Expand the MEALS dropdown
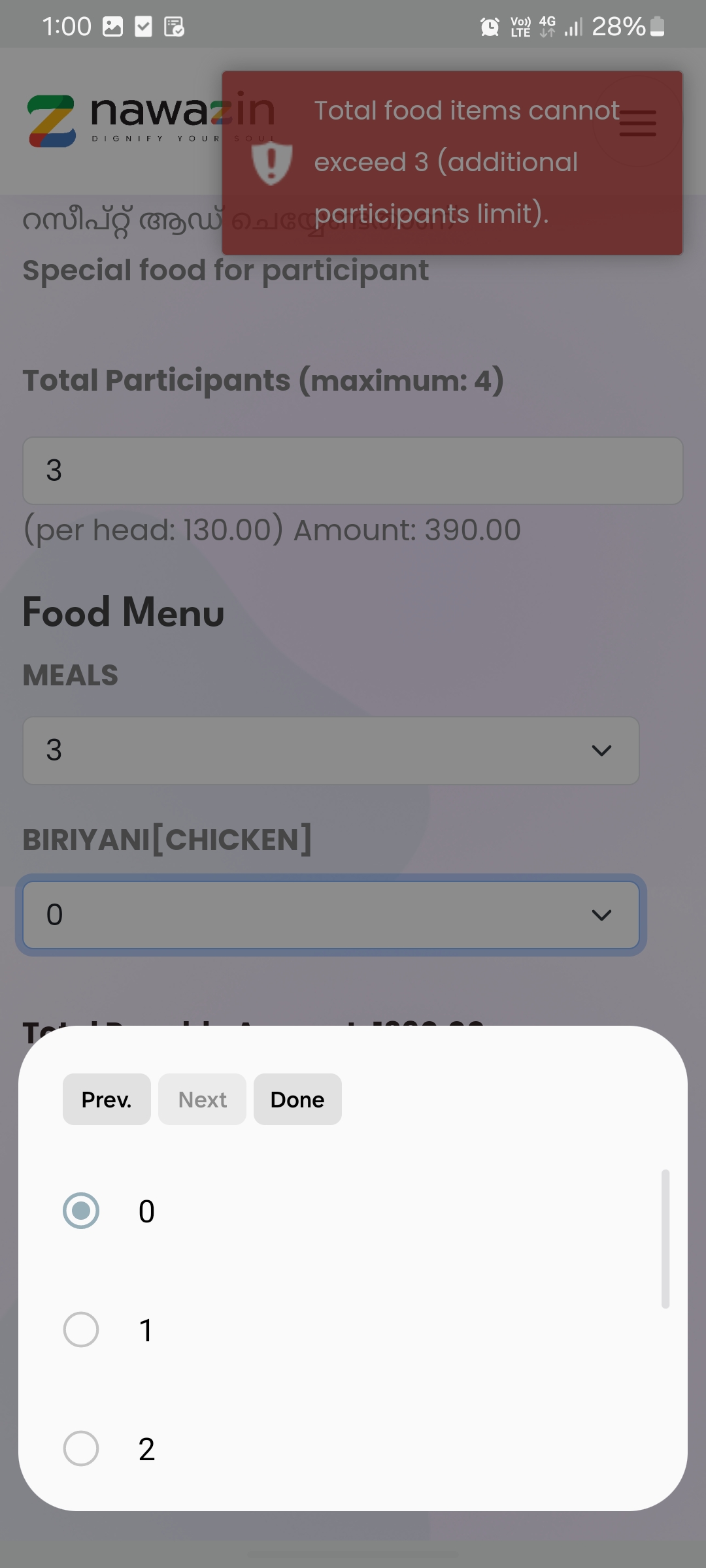706x1568 pixels. point(331,750)
